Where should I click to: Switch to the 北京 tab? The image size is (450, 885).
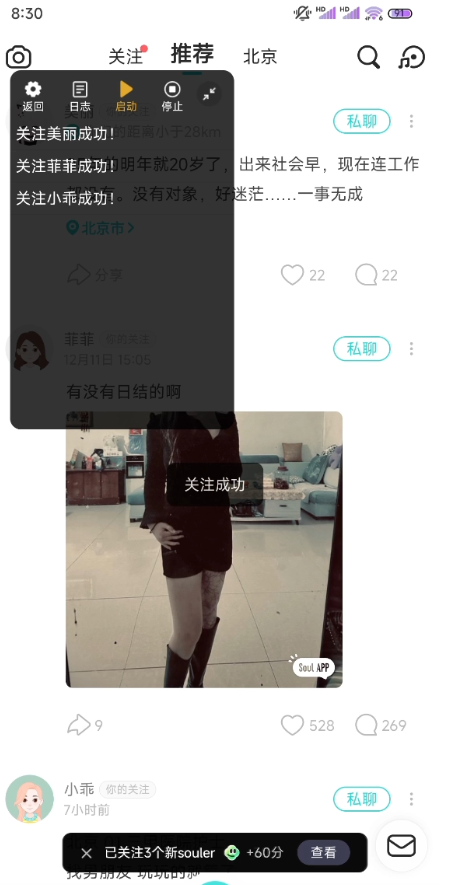coord(260,56)
